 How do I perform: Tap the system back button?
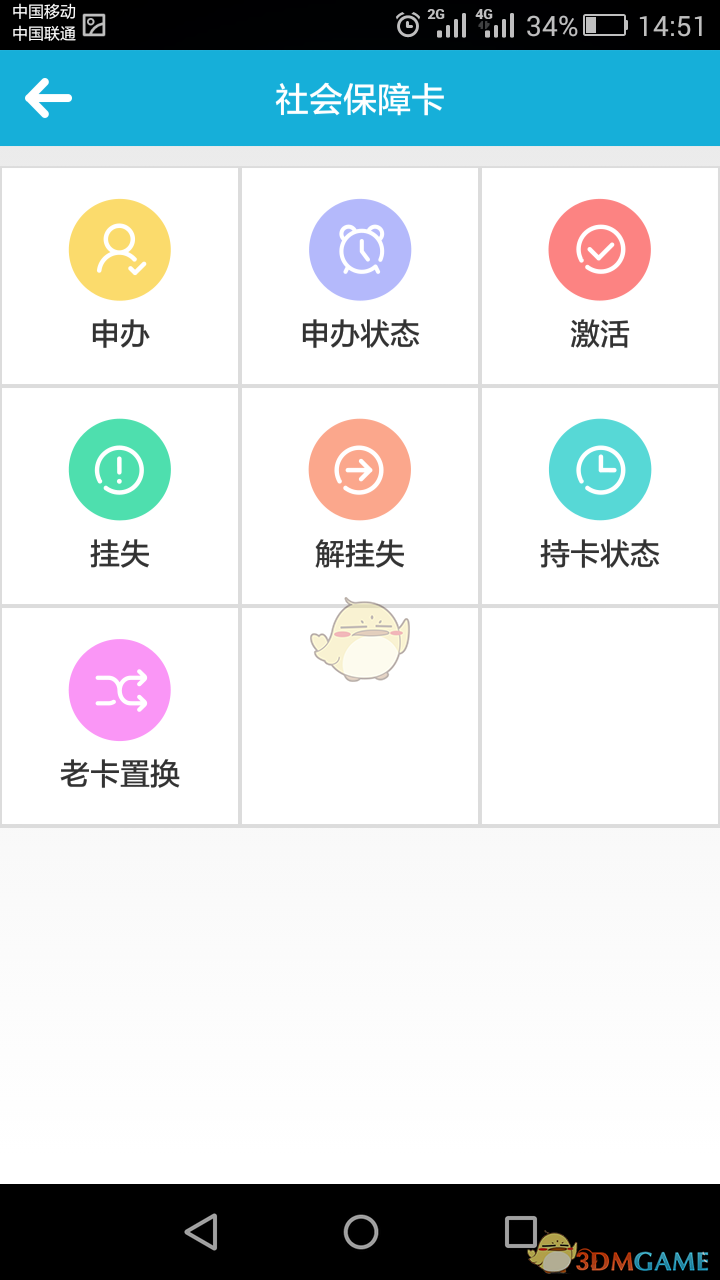(201, 1232)
